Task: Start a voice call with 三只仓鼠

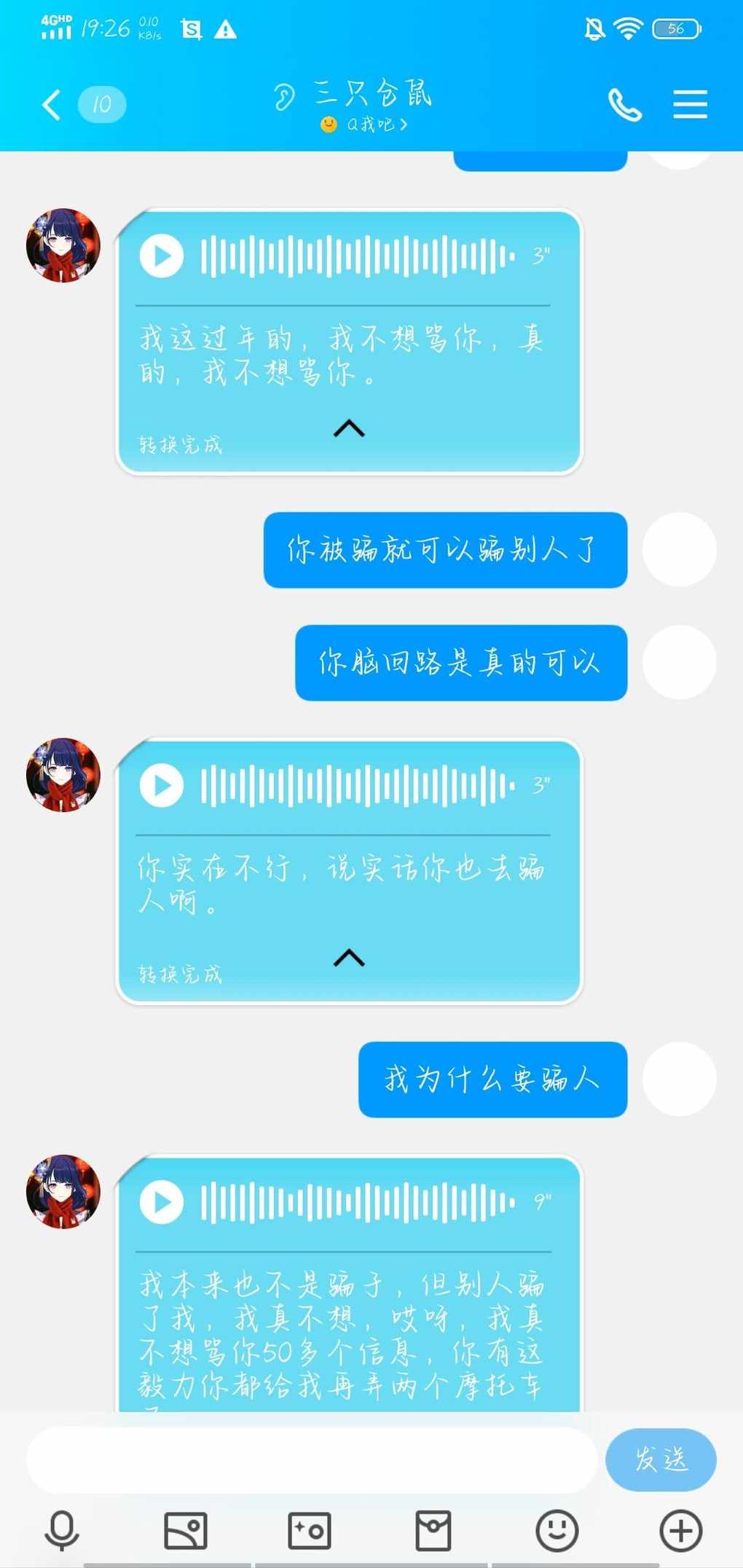Action: [x=624, y=105]
